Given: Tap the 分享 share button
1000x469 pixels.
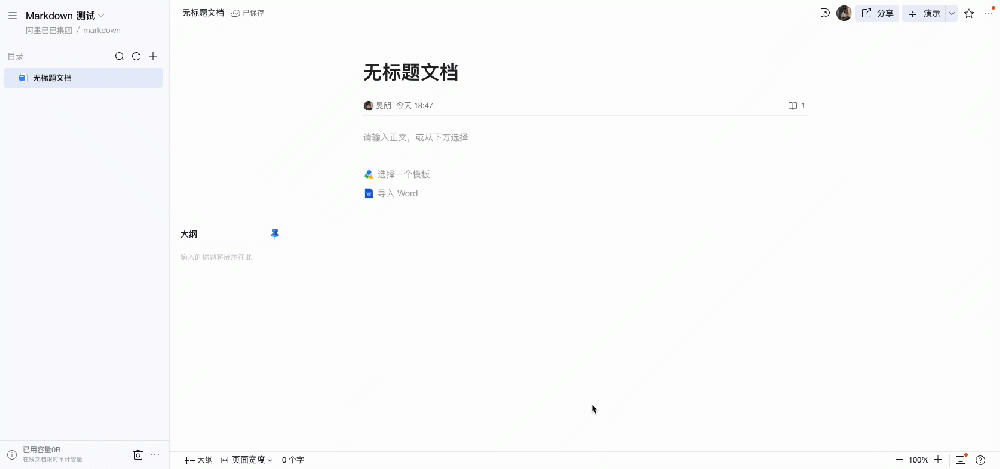Looking at the screenshot, I should 878,14.
